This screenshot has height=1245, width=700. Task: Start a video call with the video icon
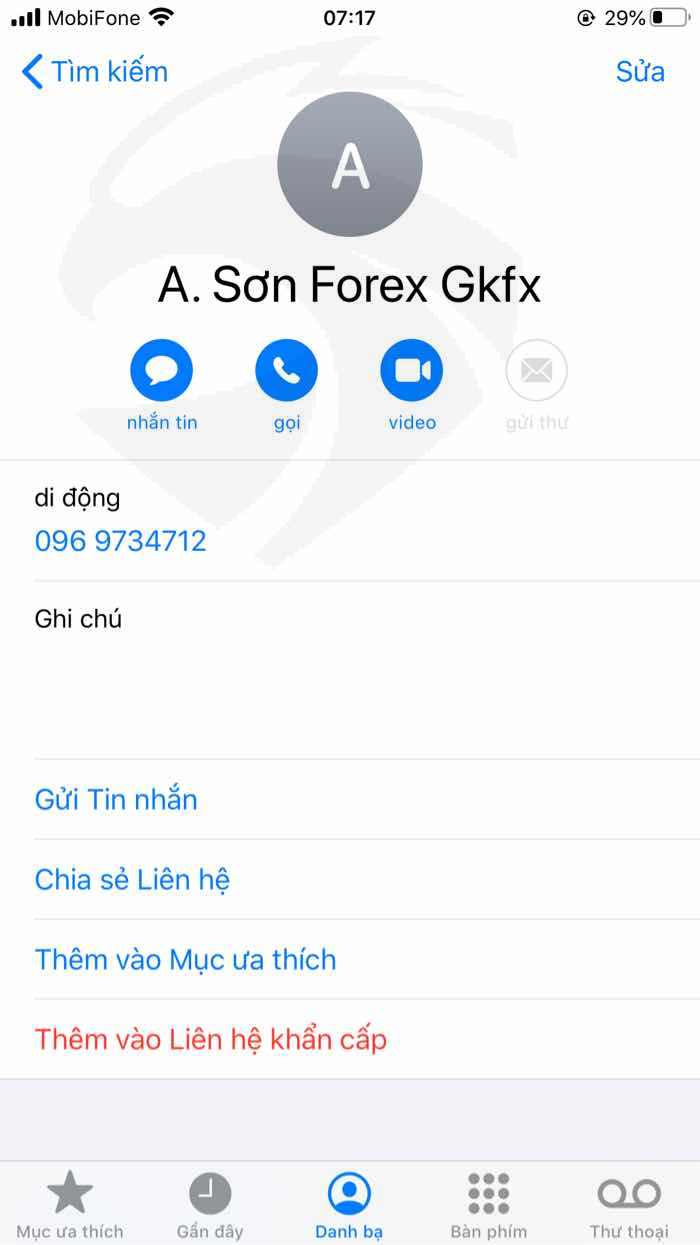click(x=412, y=371)
